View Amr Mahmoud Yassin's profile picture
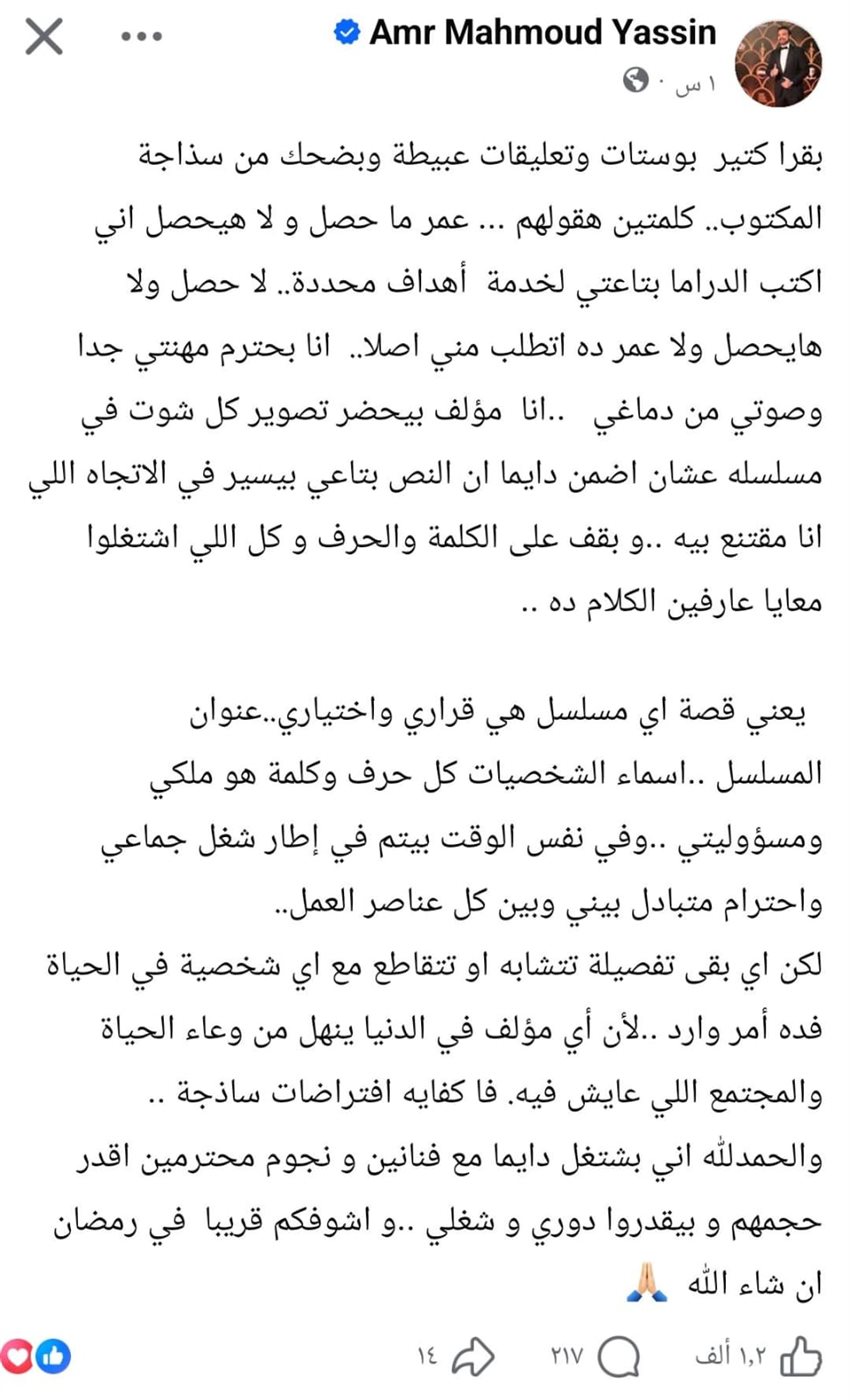This screenshot has height=1400, width=850. [x=778, y=62]
